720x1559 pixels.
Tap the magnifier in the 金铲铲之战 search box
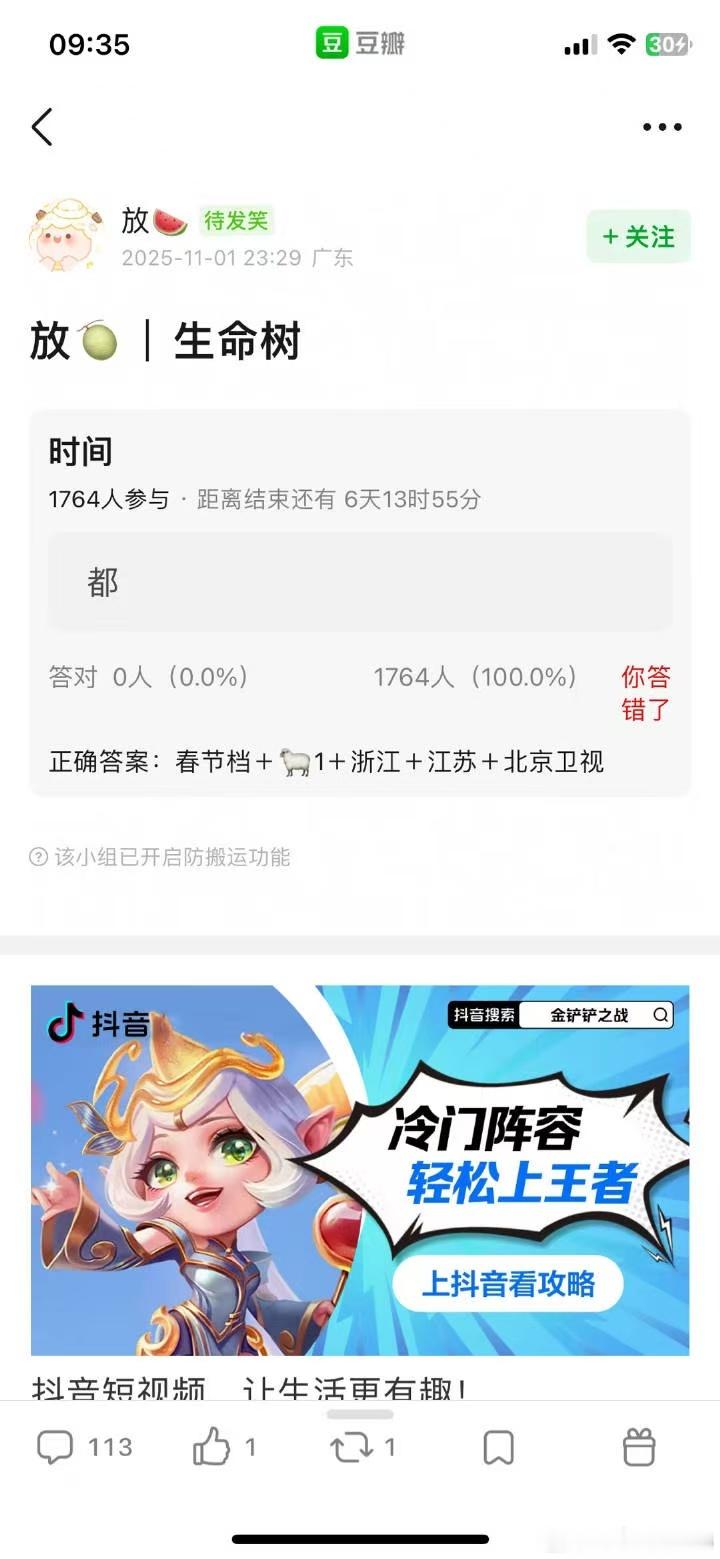coord(660,1015)
